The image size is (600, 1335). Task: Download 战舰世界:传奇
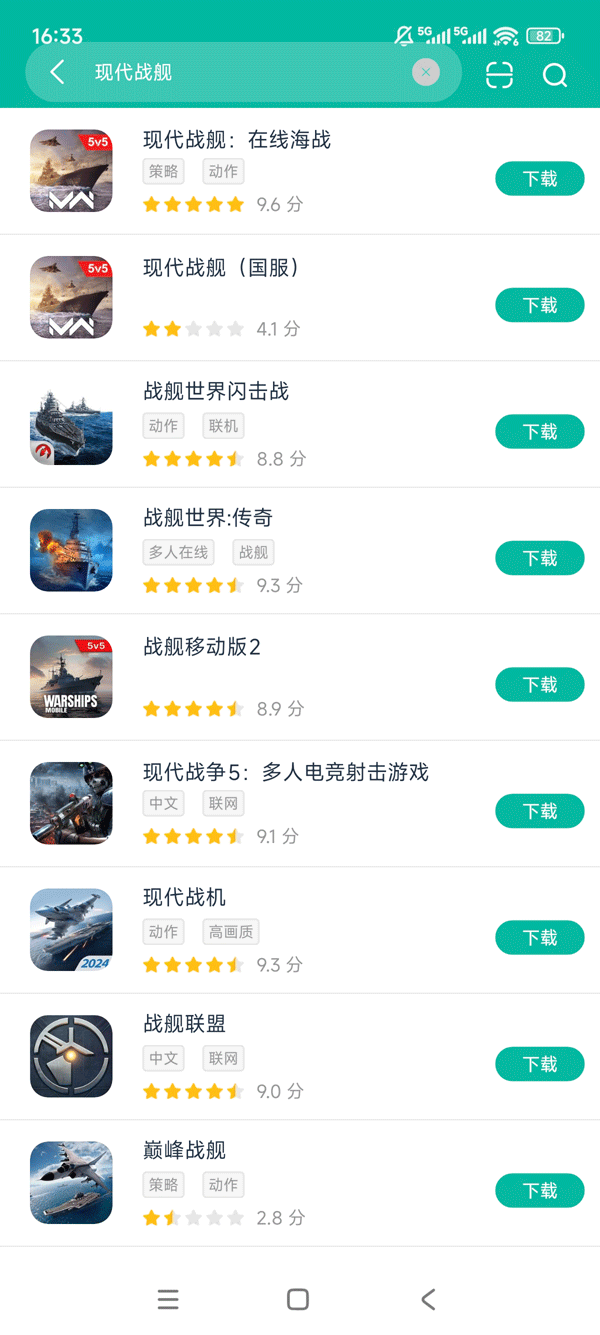tap(539, 558)
